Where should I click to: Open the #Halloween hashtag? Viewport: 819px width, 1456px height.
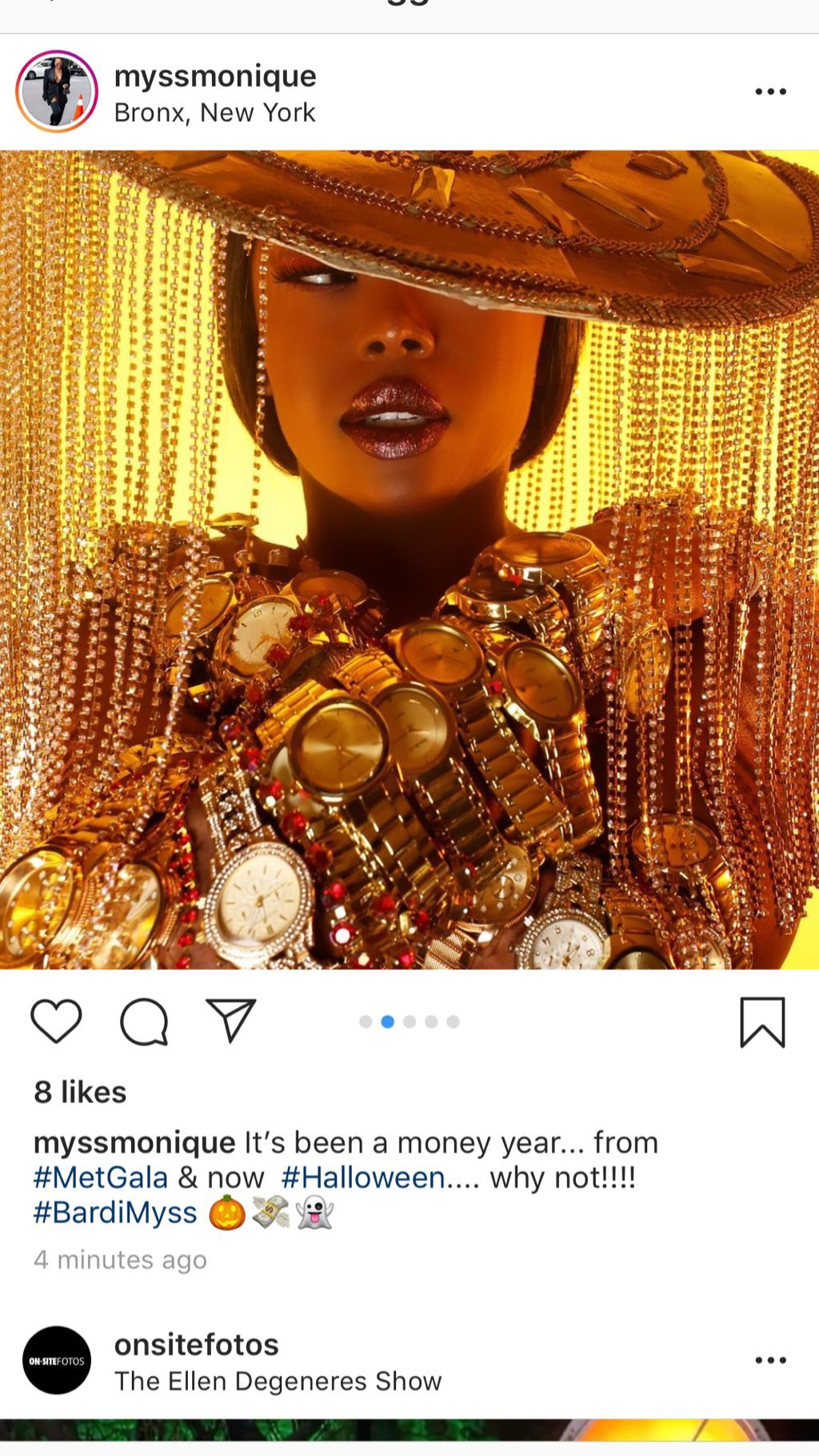click(x=362, y=1178)
